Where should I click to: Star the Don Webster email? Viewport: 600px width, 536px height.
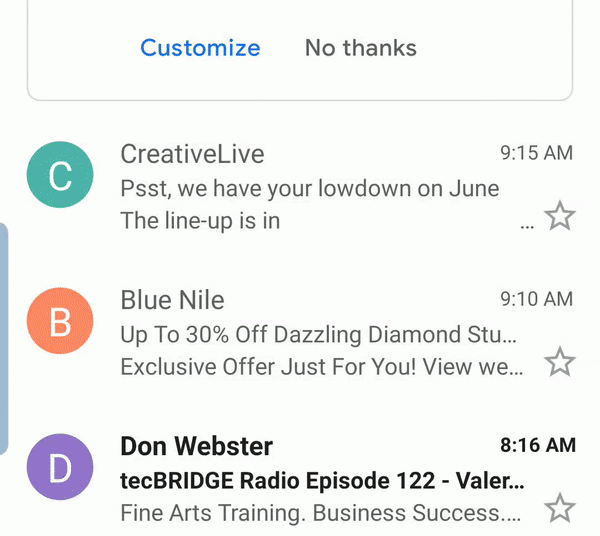[560, 508]
